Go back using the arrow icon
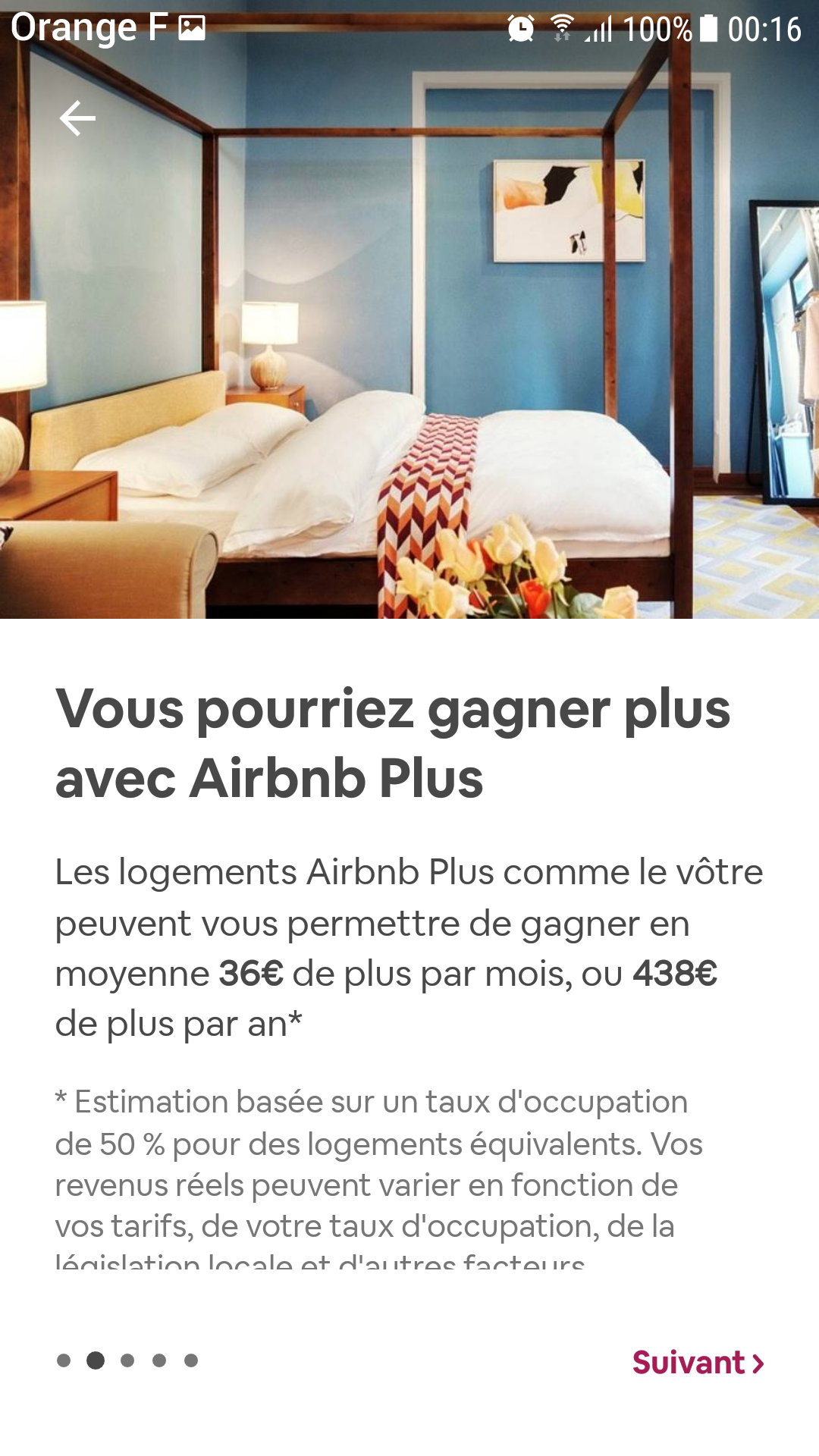Screen dimensions: 819x1456 coord(77,118)
